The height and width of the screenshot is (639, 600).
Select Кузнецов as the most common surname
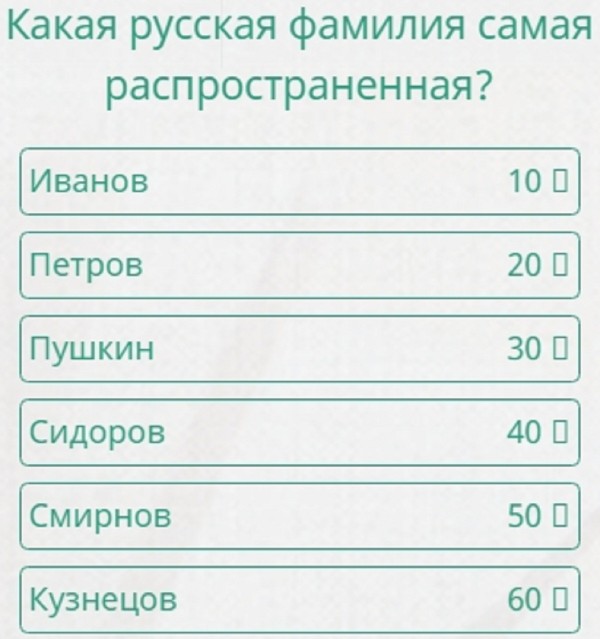299,599
